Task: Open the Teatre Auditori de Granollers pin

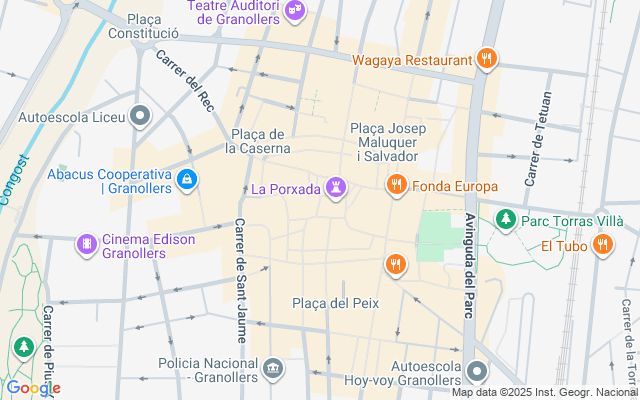Action: pos(295,11)
